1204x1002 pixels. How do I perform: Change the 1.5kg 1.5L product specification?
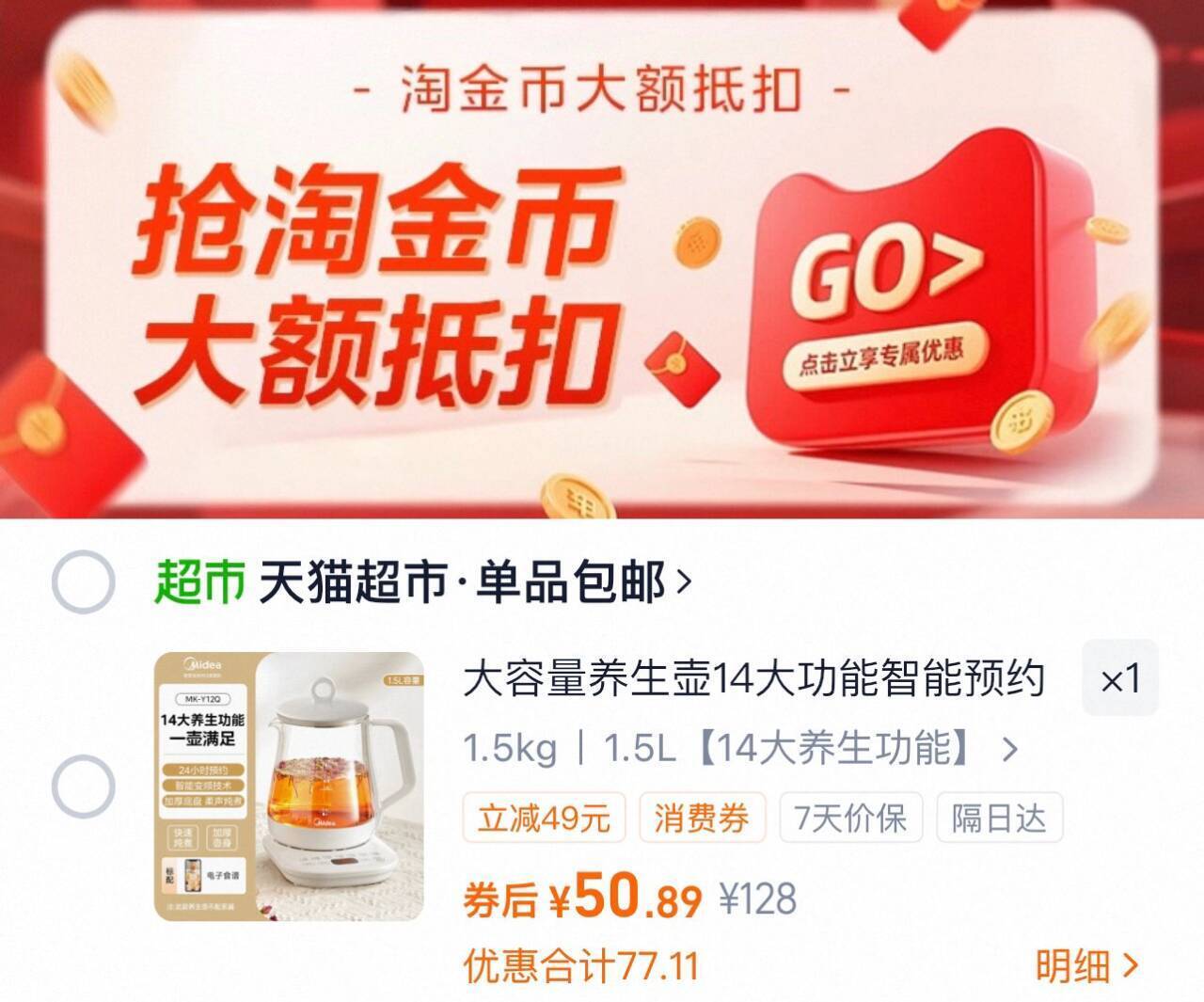740,749
